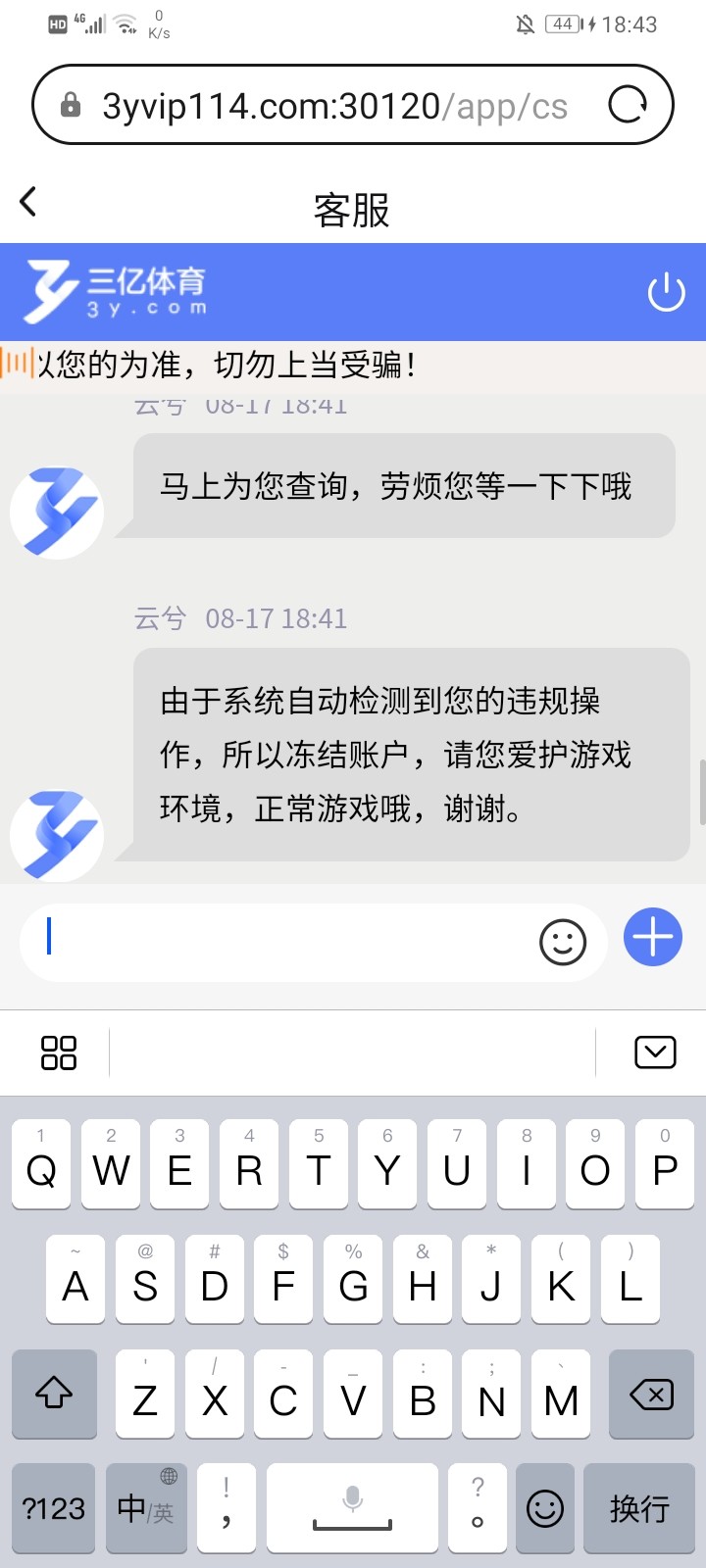Open the emoji picker in chat input
Image resolution: width=706 pixels, height=1568 pixels.
coord(563,942)
